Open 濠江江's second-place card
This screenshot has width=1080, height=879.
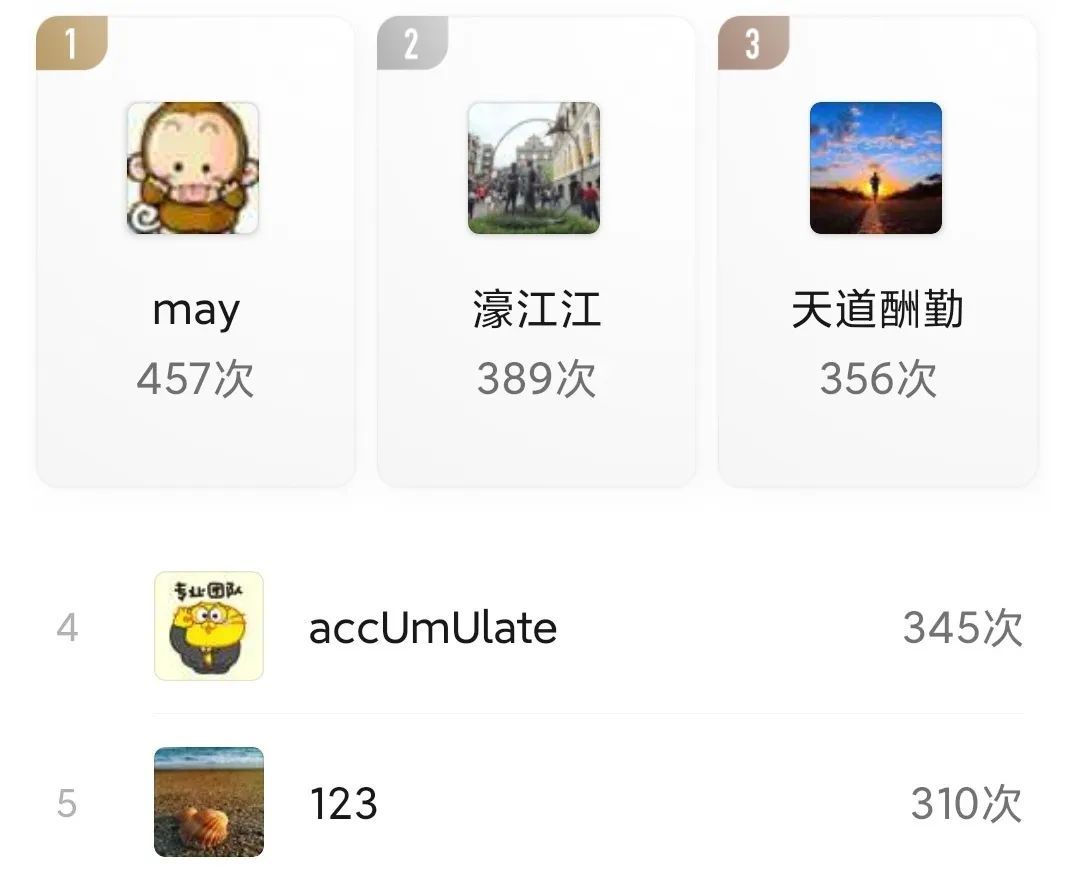(x=536, y=252)
